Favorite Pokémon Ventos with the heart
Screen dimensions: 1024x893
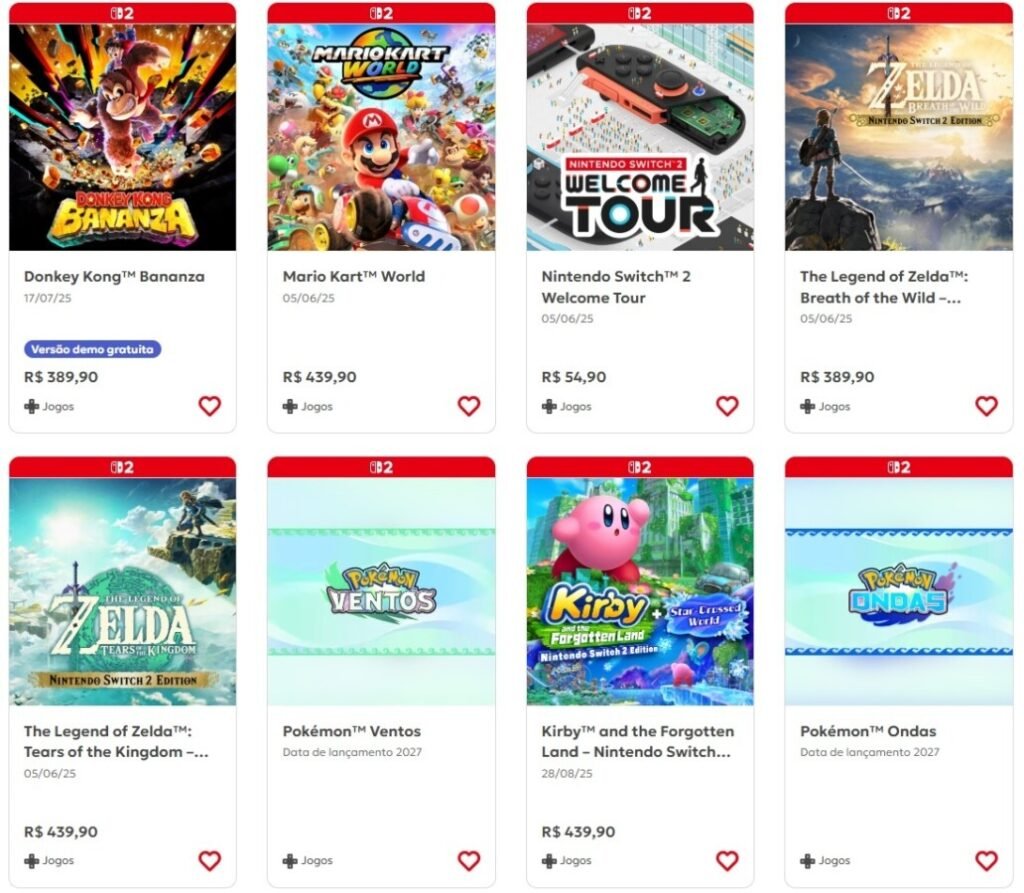click(x=468, y=860)
